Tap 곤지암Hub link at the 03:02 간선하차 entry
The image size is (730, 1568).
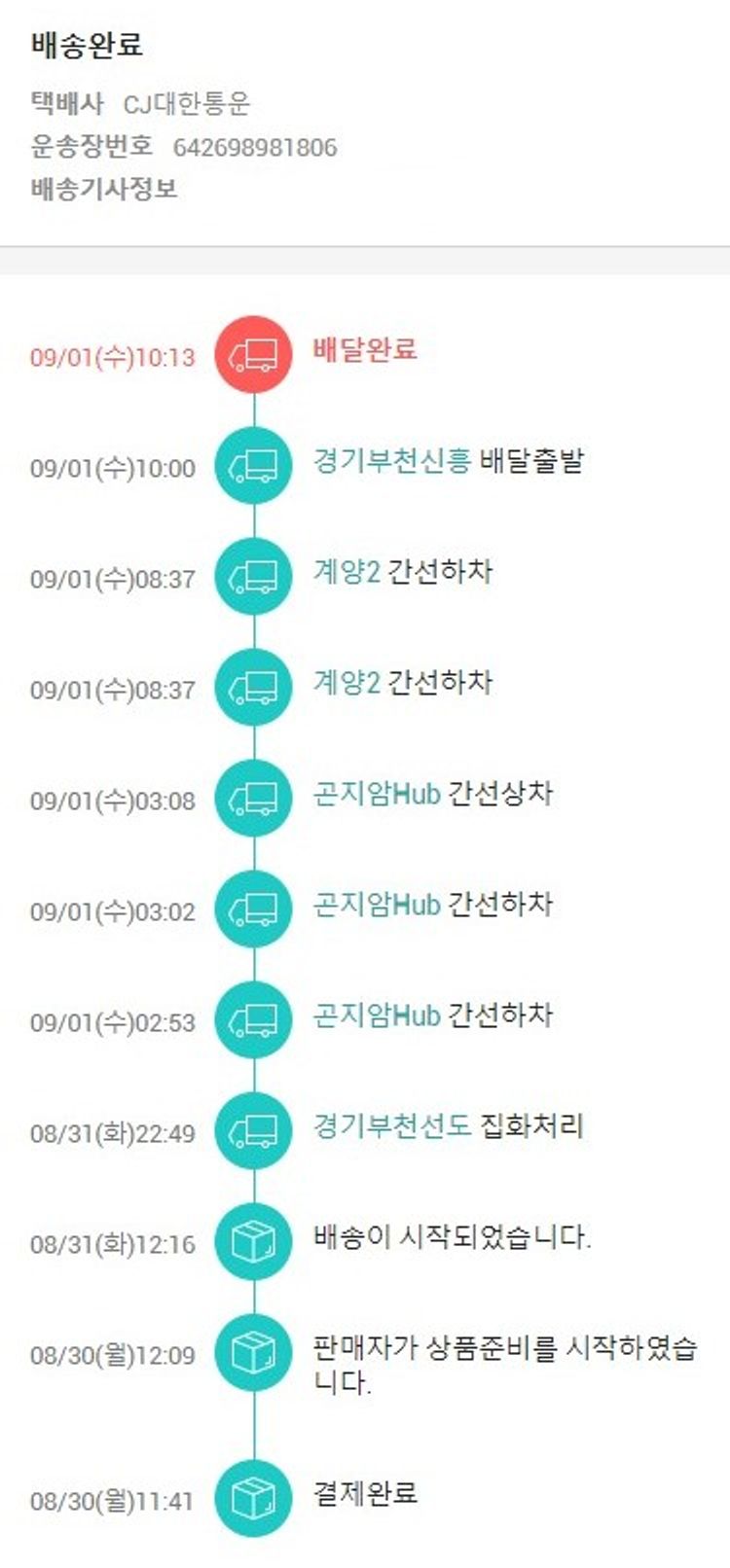[x=377, y=905]
